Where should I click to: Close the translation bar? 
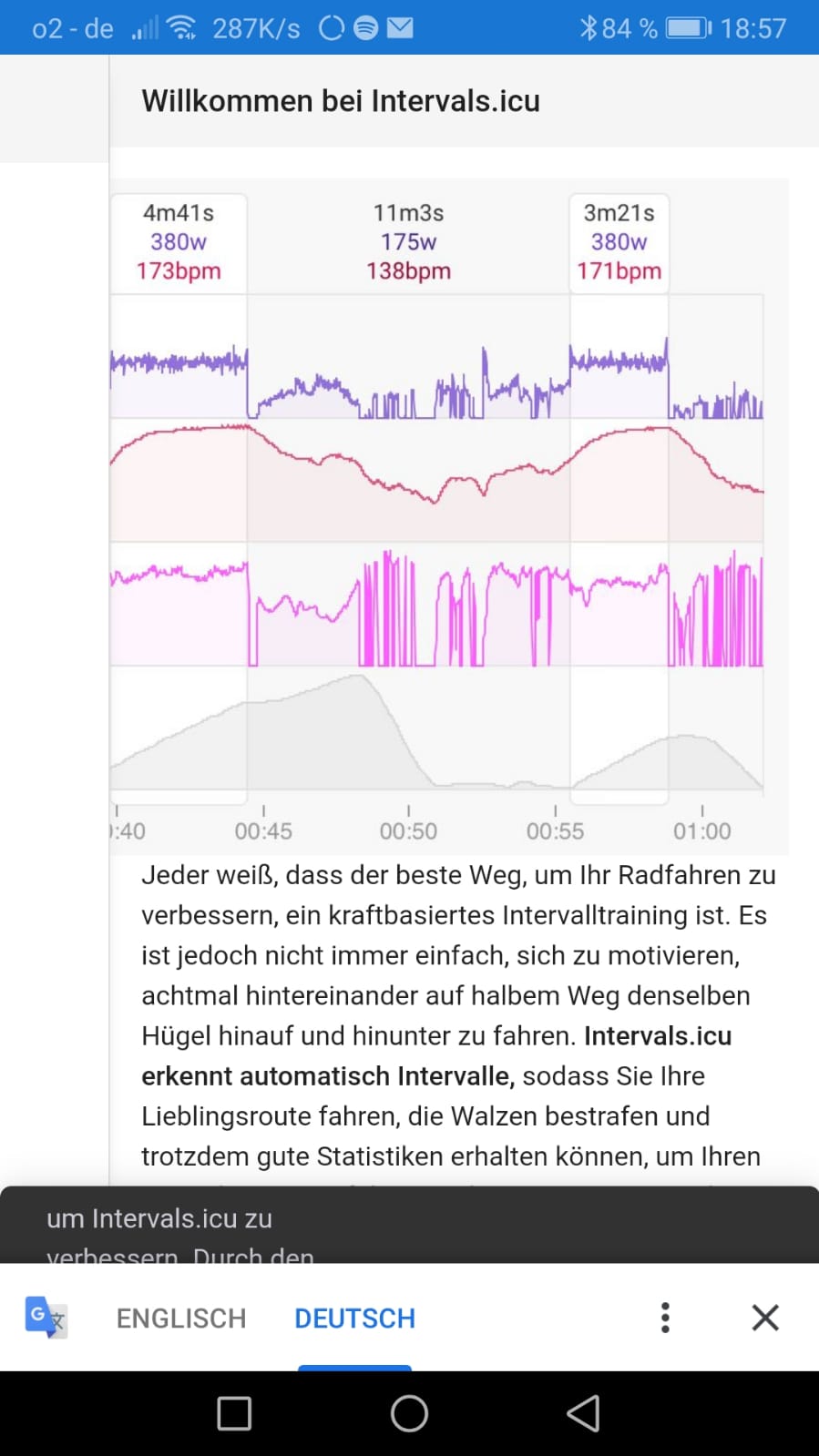pyautogui.click(x=765, y=1318)
